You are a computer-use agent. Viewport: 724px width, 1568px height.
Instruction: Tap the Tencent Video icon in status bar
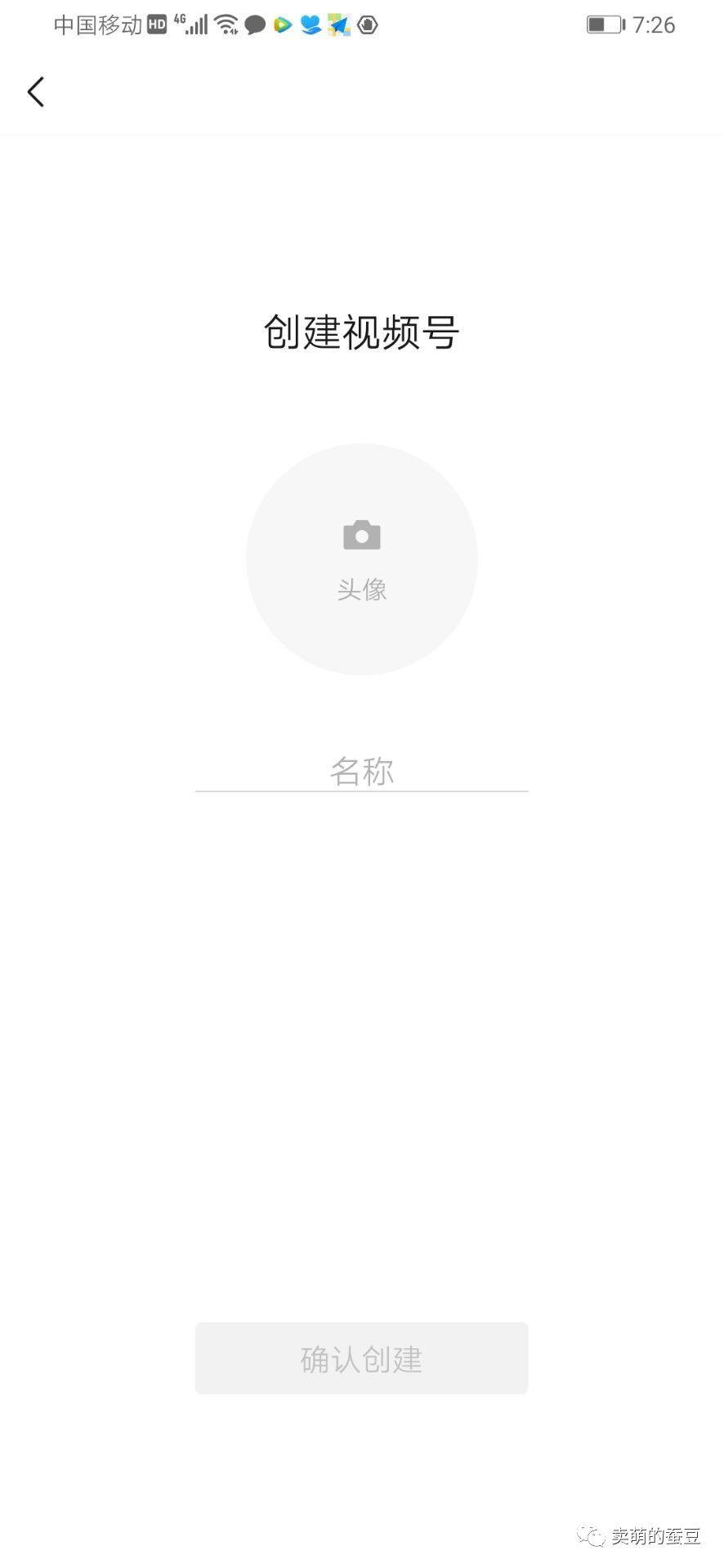(x=282, y=24)
